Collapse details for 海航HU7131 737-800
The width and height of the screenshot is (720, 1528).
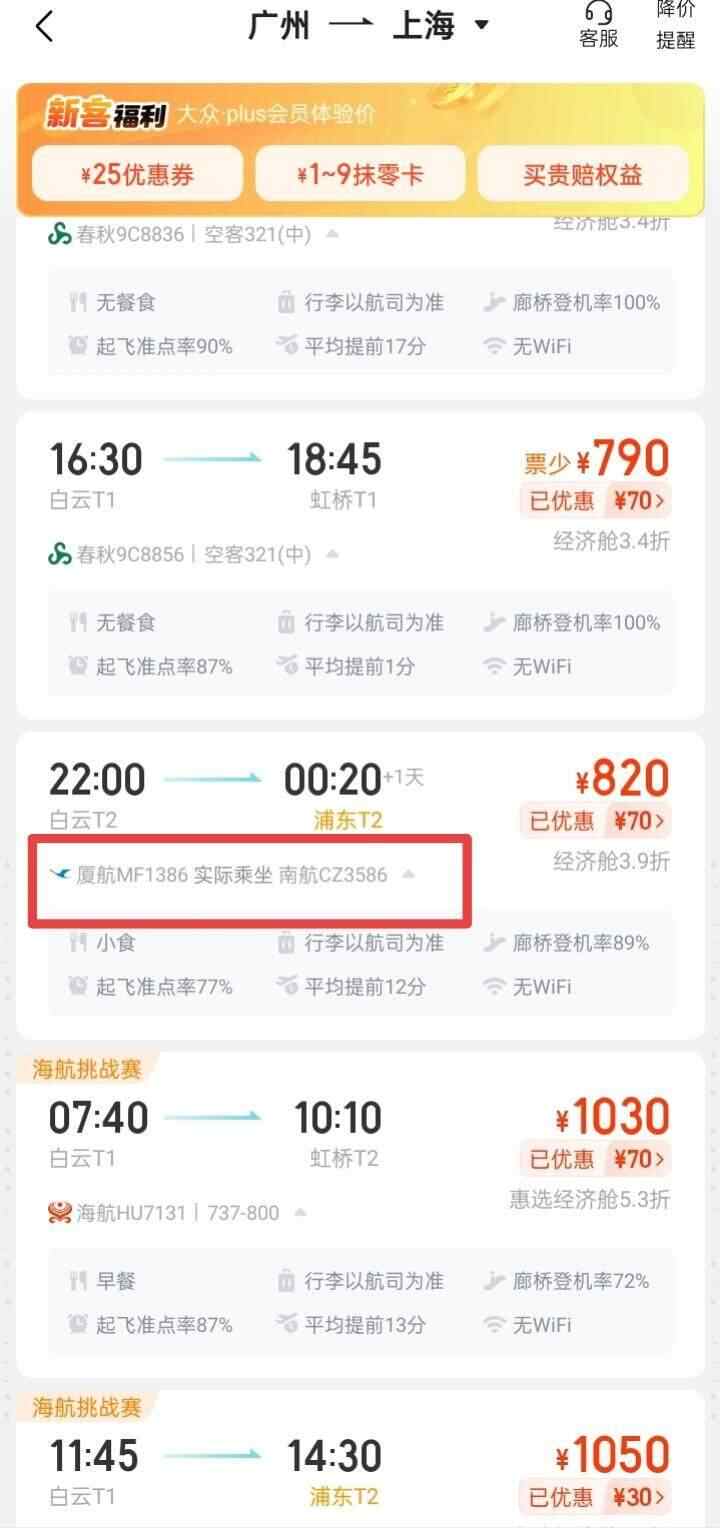(x=300, y=1212)
